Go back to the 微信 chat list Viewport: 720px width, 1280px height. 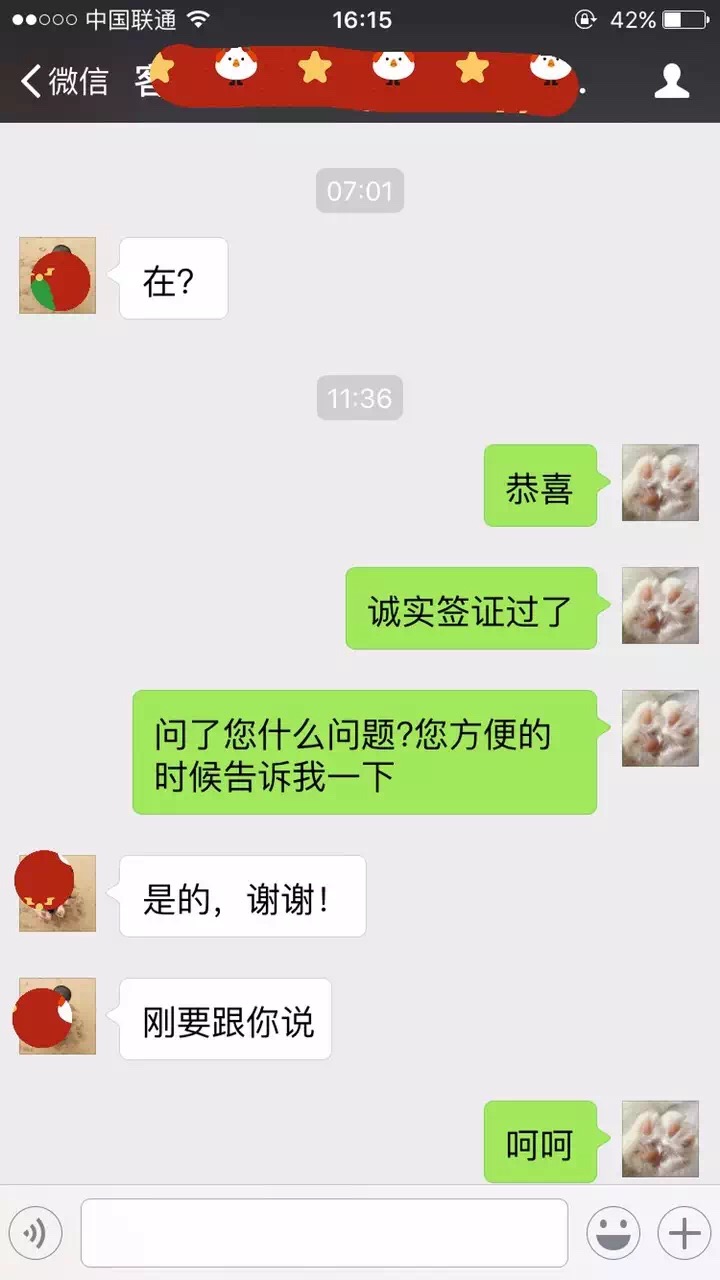(64, 81)
